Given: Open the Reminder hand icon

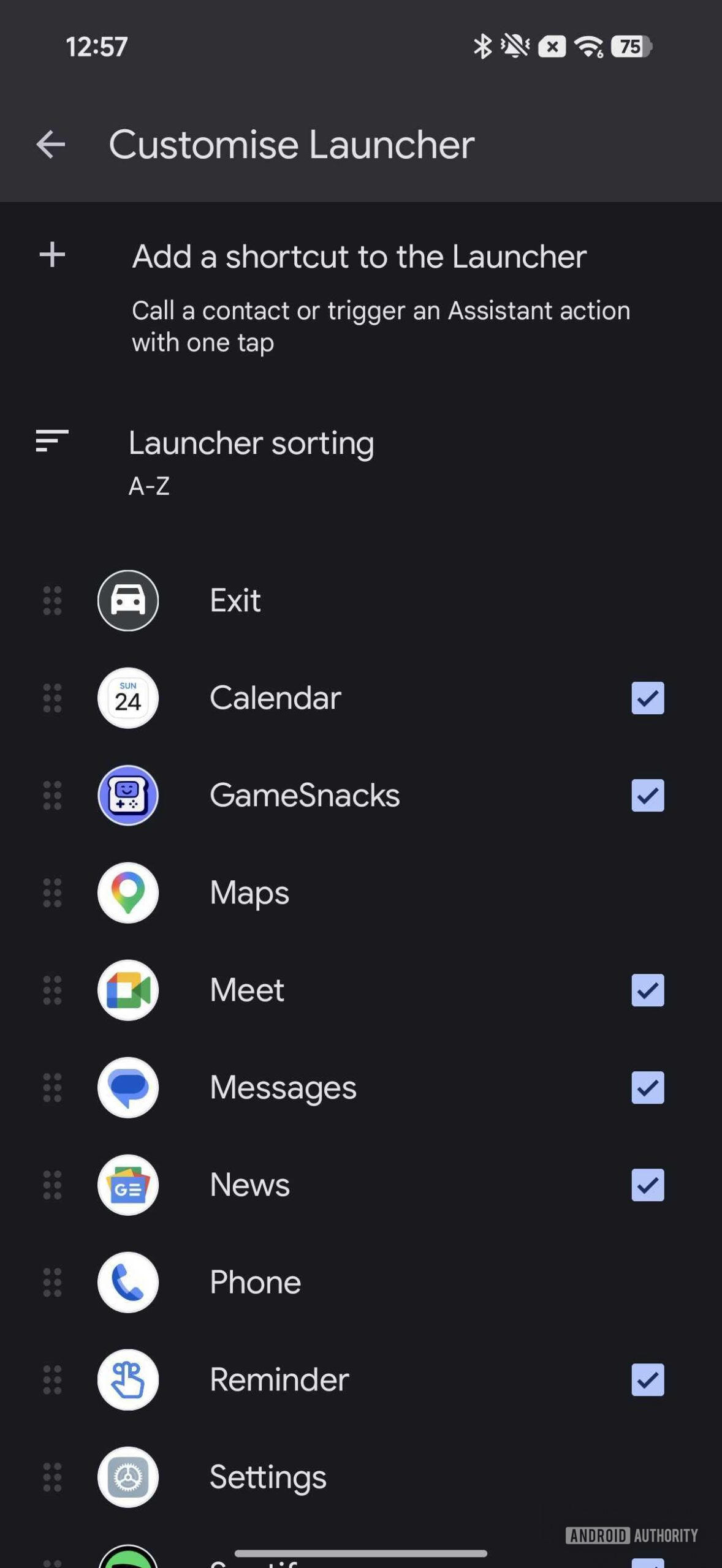Looking at the screenshot, I should point(127,1379).
